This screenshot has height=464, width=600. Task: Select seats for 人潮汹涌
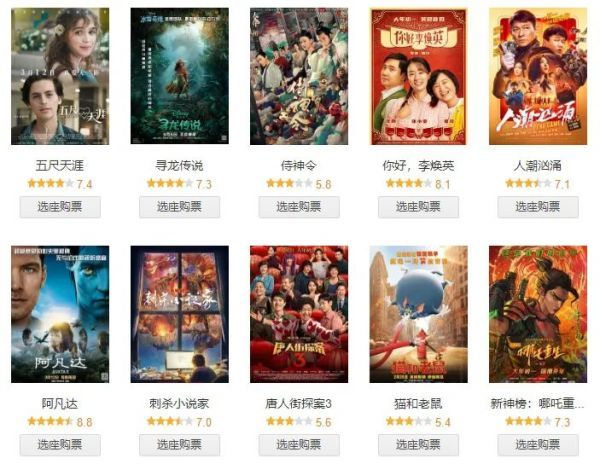(x=538, y=207)
